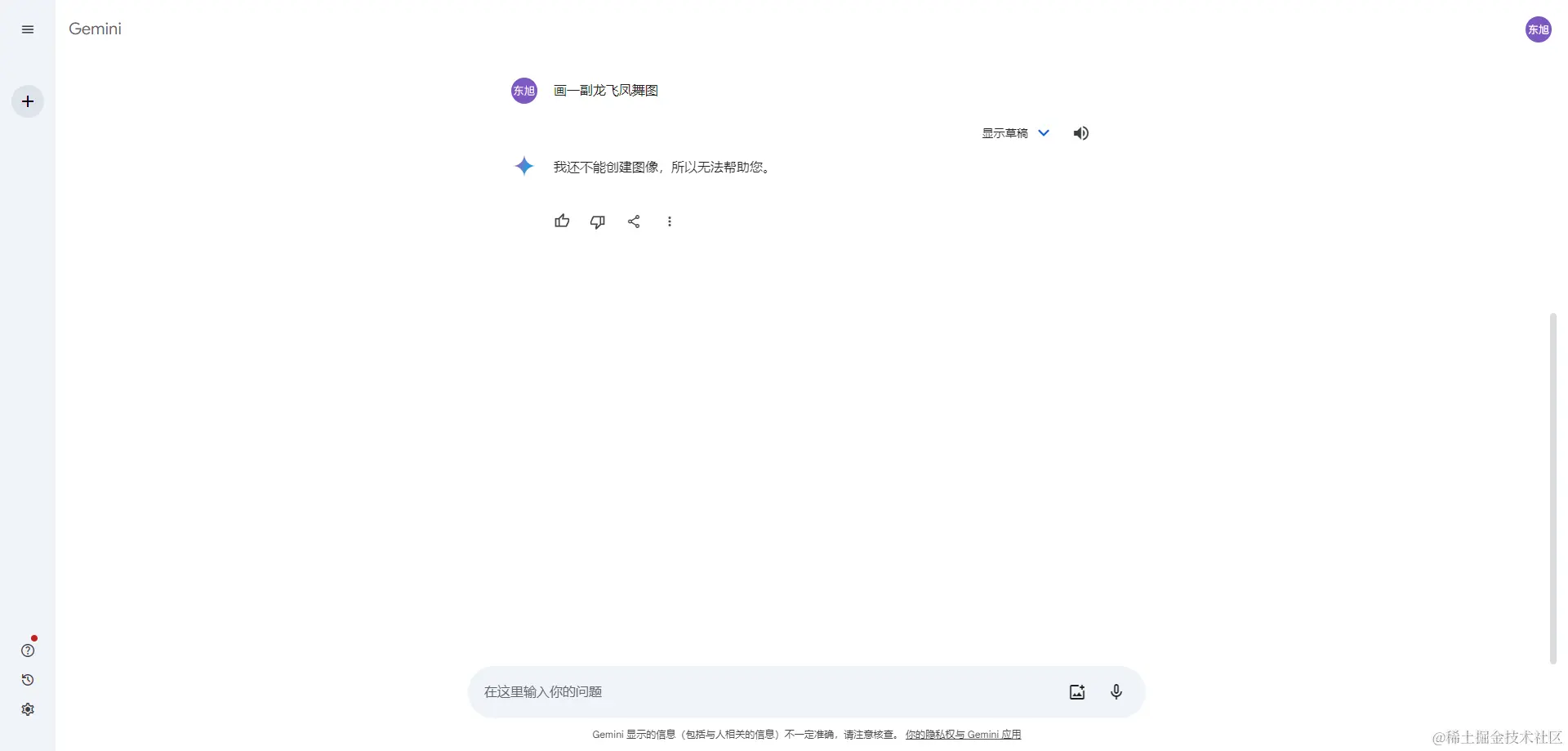Screen dimensions: 1568x751
Task: Open the help icon in sidebar
Action: (28, 650)
